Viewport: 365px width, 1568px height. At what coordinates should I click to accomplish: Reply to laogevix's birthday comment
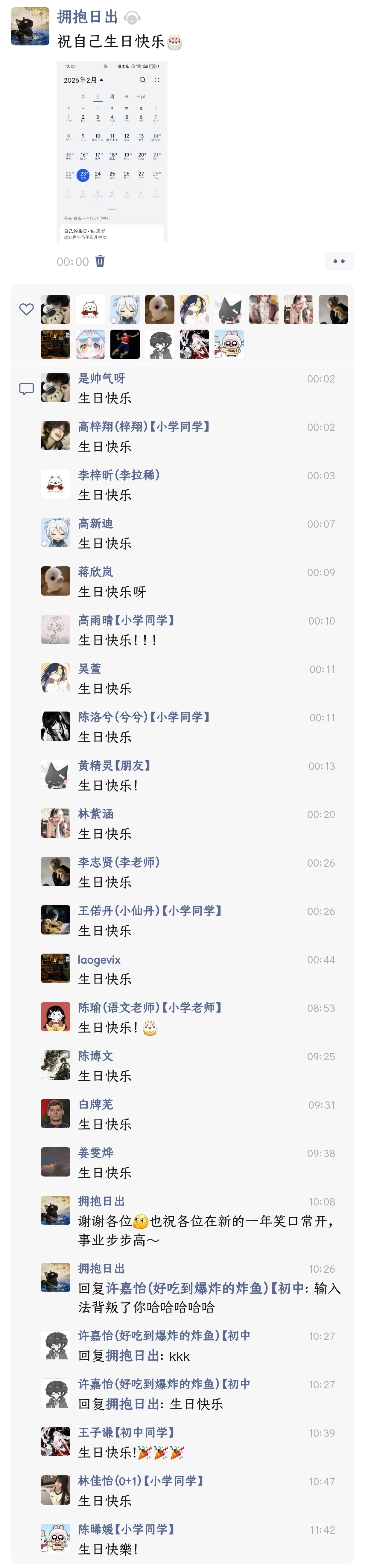105,979
